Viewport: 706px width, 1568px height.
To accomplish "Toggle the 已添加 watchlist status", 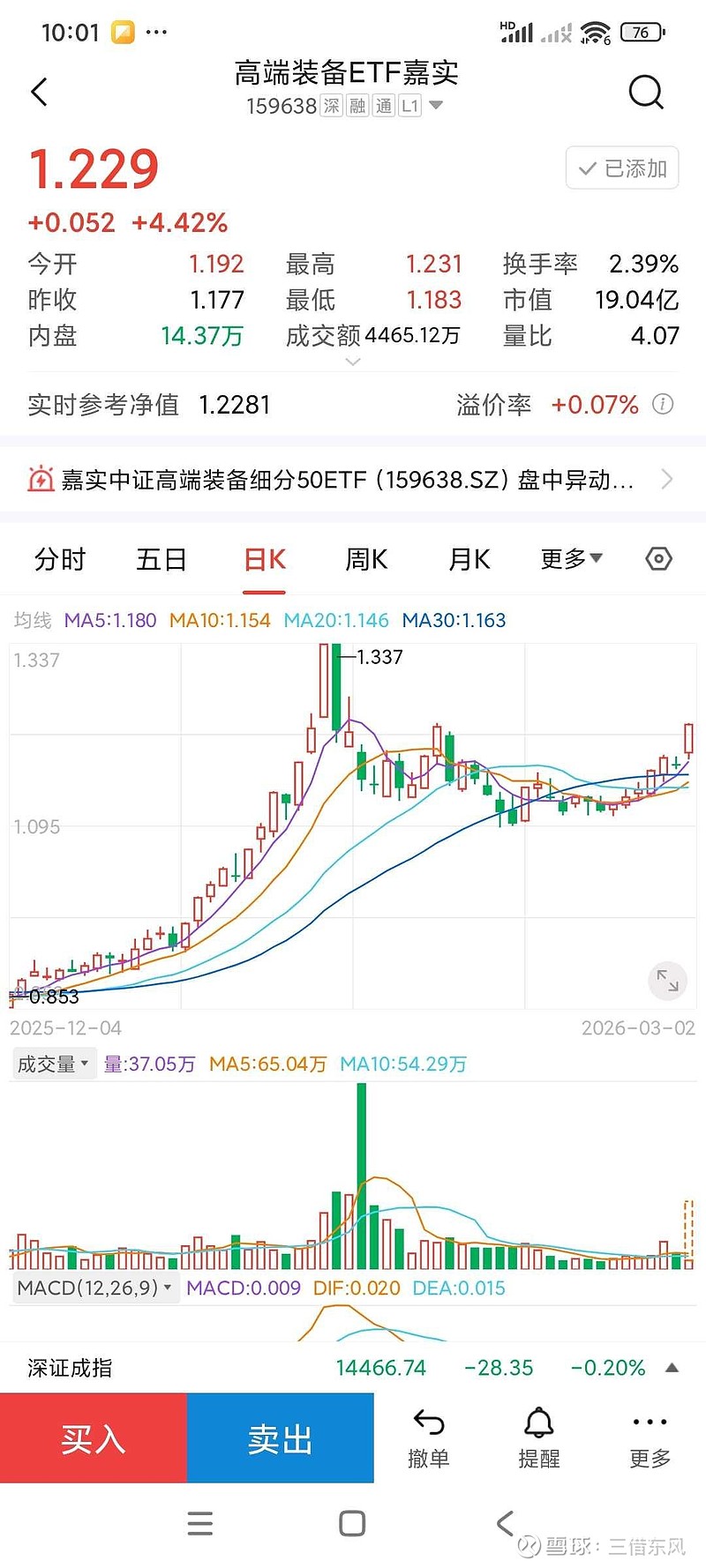I will (x=621, y=168).
